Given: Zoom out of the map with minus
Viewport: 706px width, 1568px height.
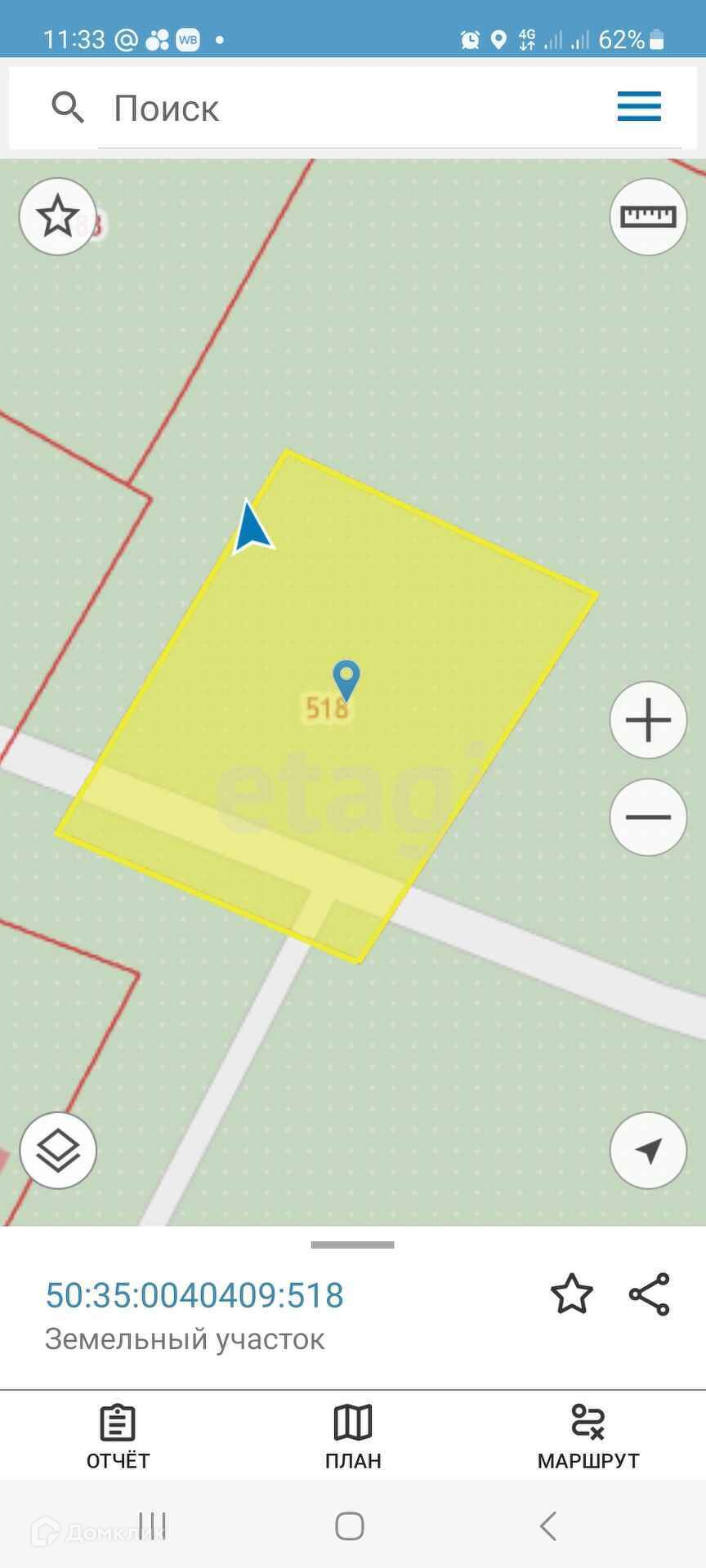Looking at the screenshot, I should click(x=648, y=817).
